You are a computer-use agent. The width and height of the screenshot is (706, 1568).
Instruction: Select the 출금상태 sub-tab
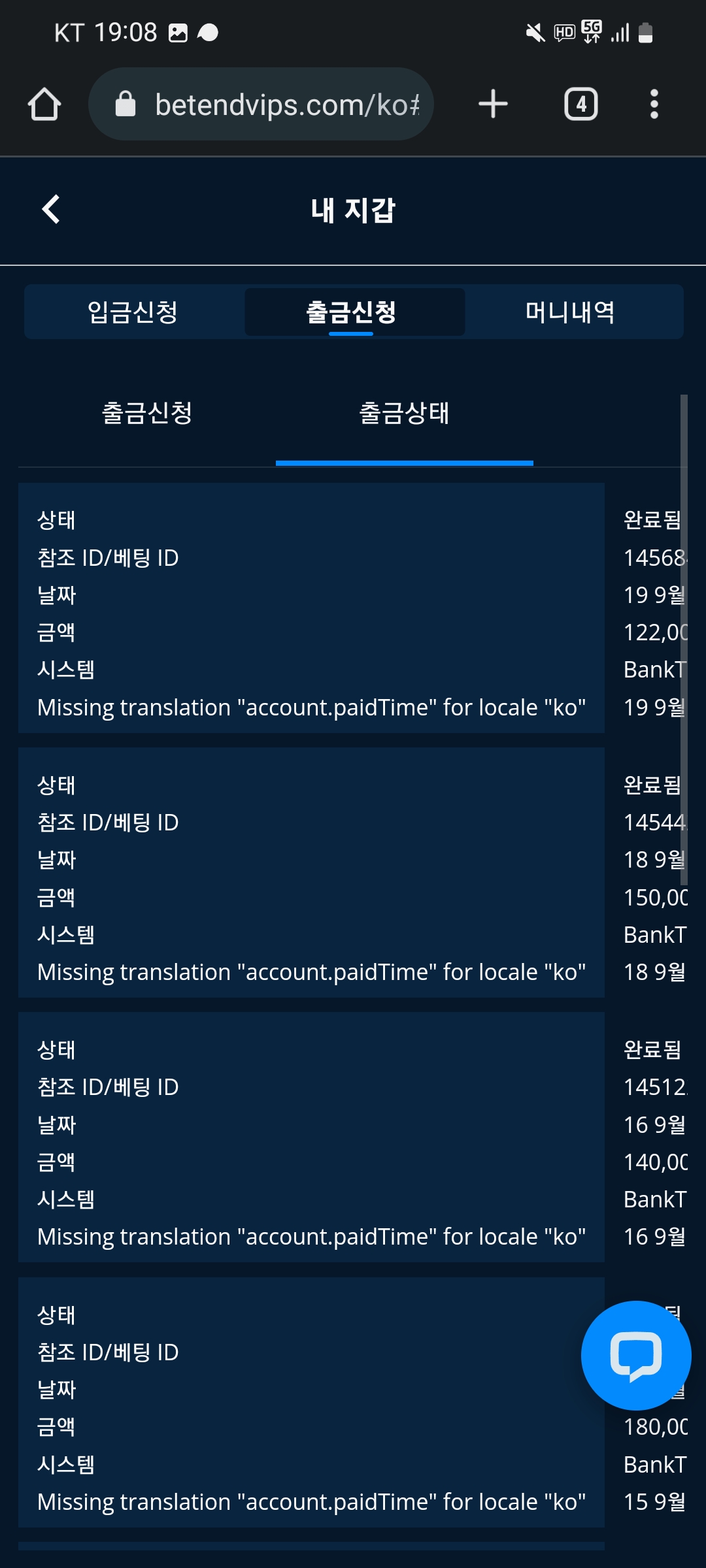404,413
